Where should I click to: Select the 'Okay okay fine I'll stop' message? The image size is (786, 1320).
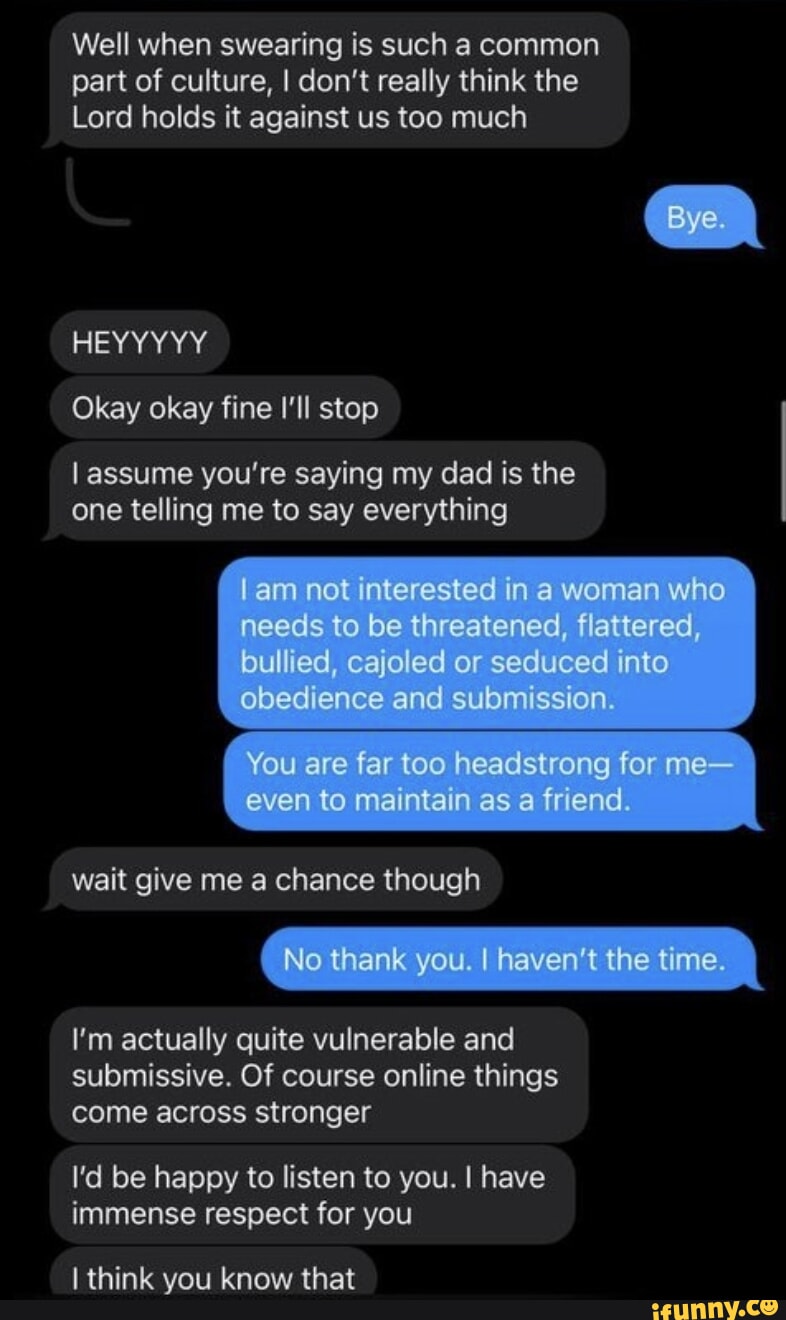pyautogui.click(x=225, y=408)
